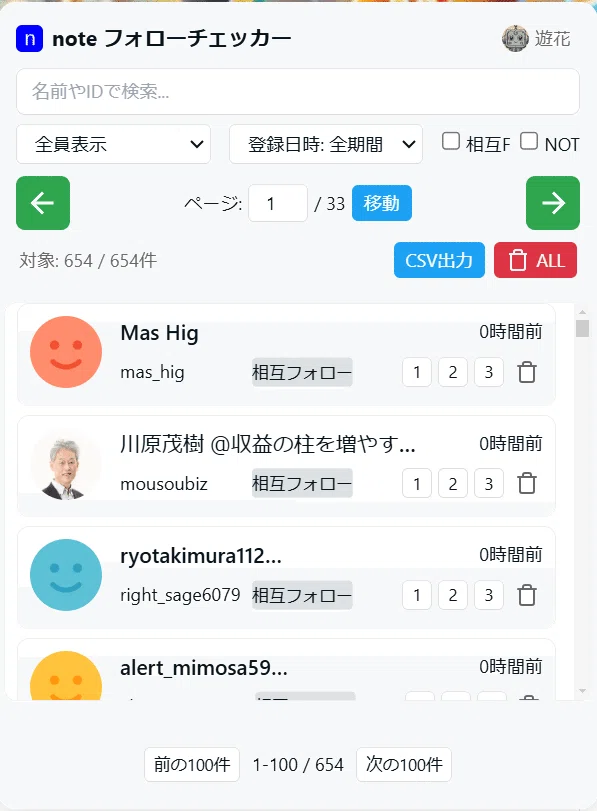This screenshot has height=811, width=597.
Task: Tap the red ALL delete button
Action: click(535, 260)
